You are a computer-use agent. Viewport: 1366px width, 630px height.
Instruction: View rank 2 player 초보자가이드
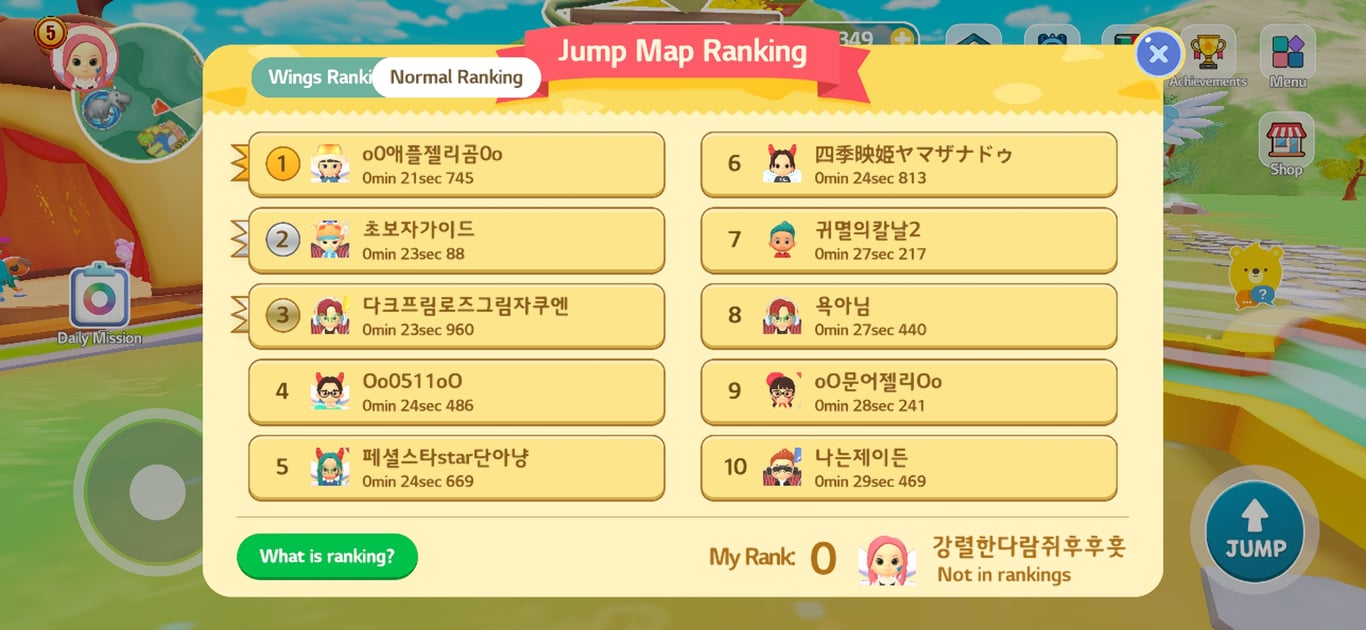tap(456, 240)
